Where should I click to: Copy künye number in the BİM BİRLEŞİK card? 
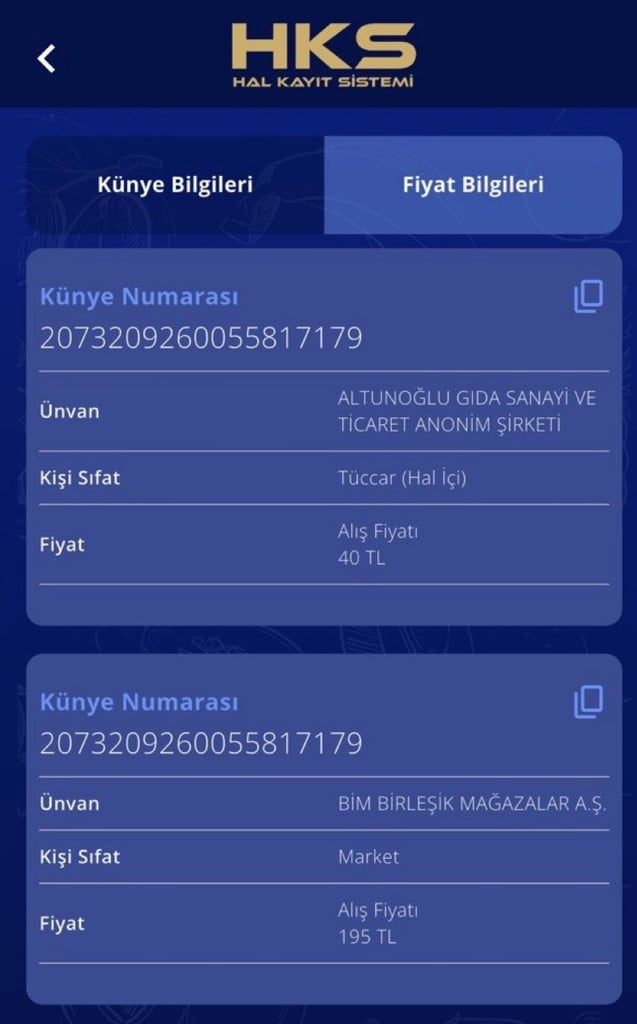click(588, 701)
